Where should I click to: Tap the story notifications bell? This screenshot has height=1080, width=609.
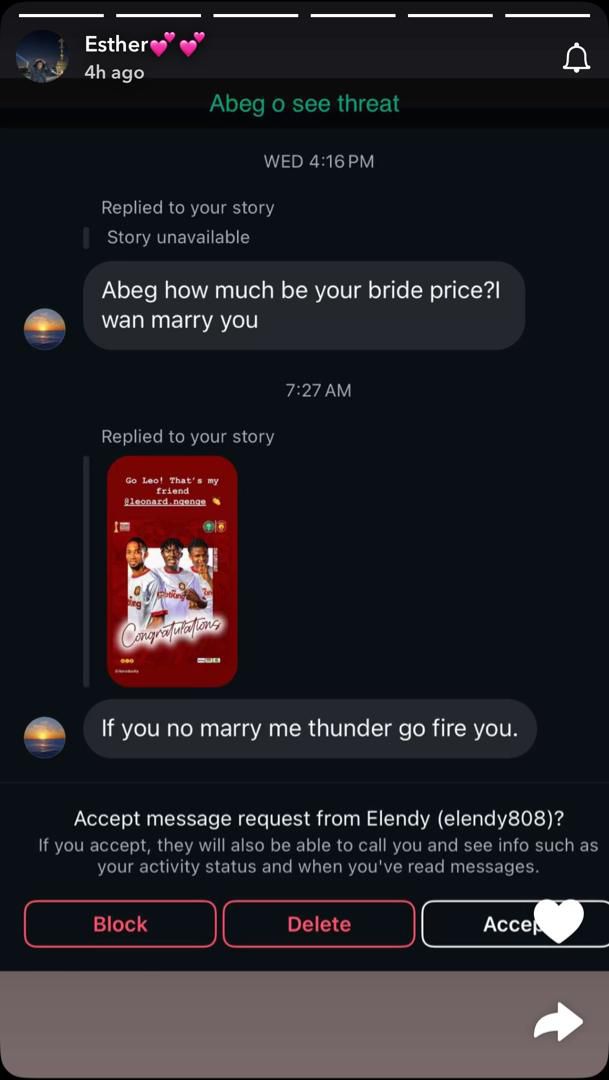(576, 59)
